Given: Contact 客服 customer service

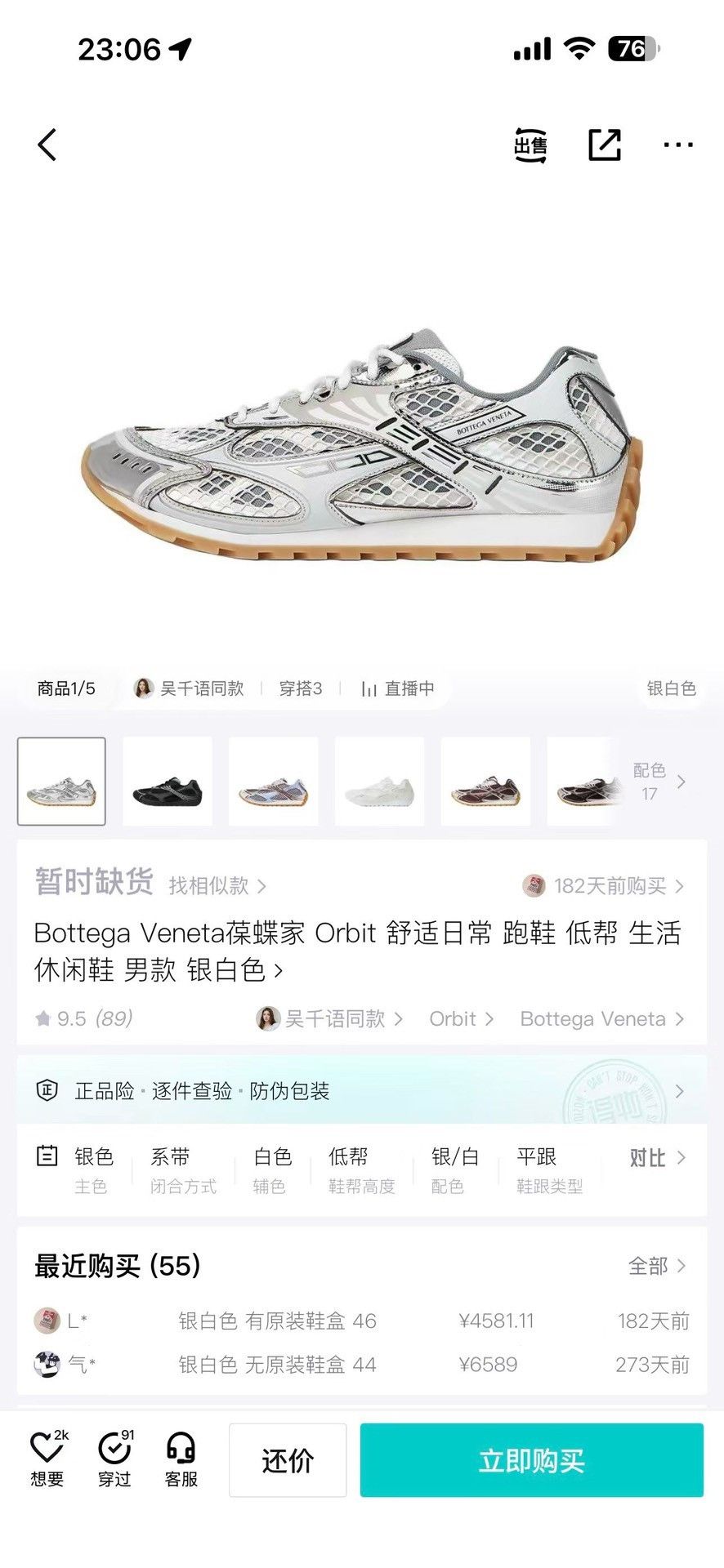Looking at the screenshot, I should 181,1459.
